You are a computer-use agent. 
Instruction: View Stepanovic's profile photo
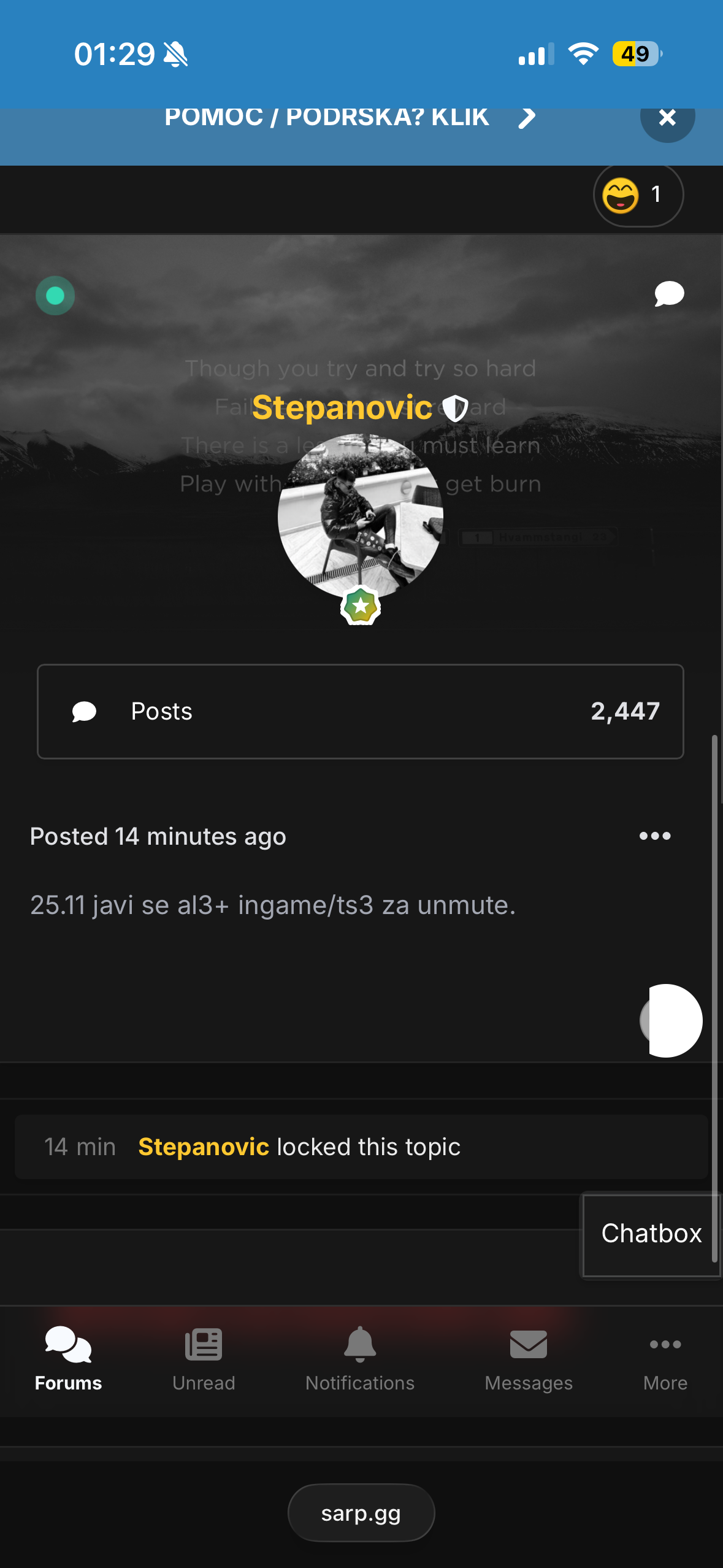pos(361,517)
